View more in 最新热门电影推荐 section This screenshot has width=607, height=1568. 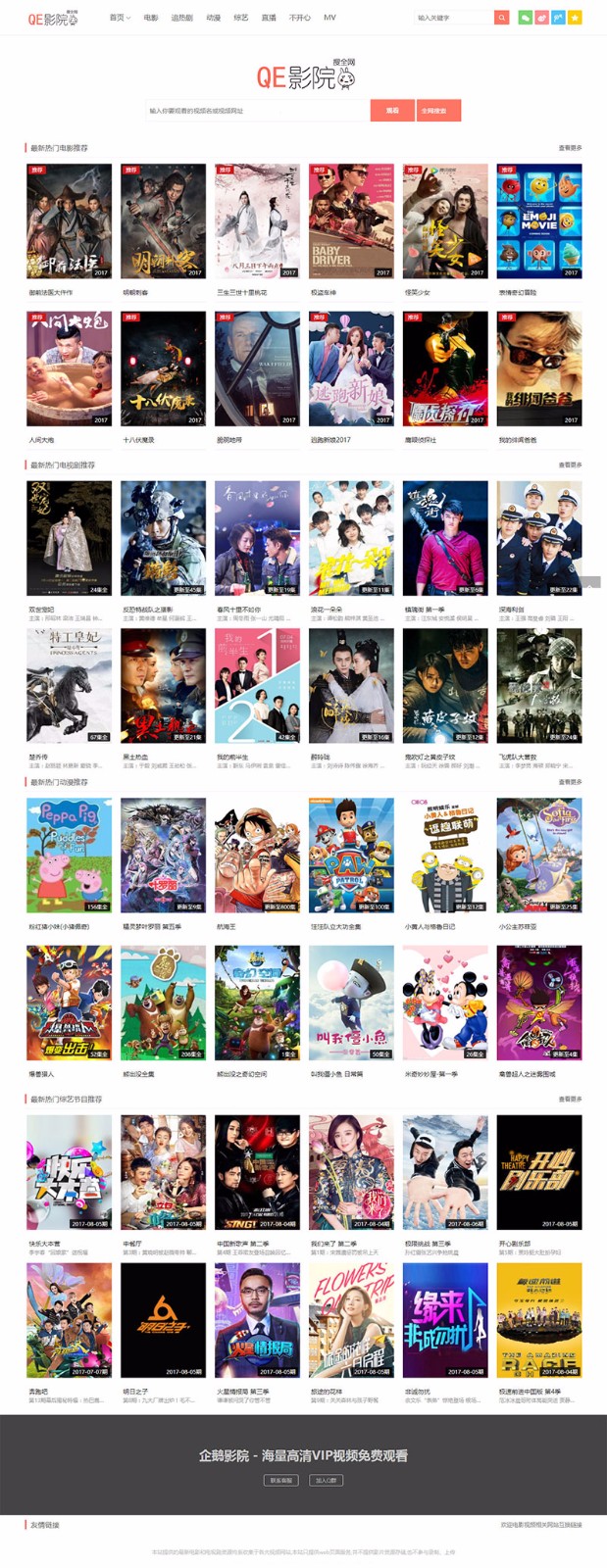click(x=570, y=148)
